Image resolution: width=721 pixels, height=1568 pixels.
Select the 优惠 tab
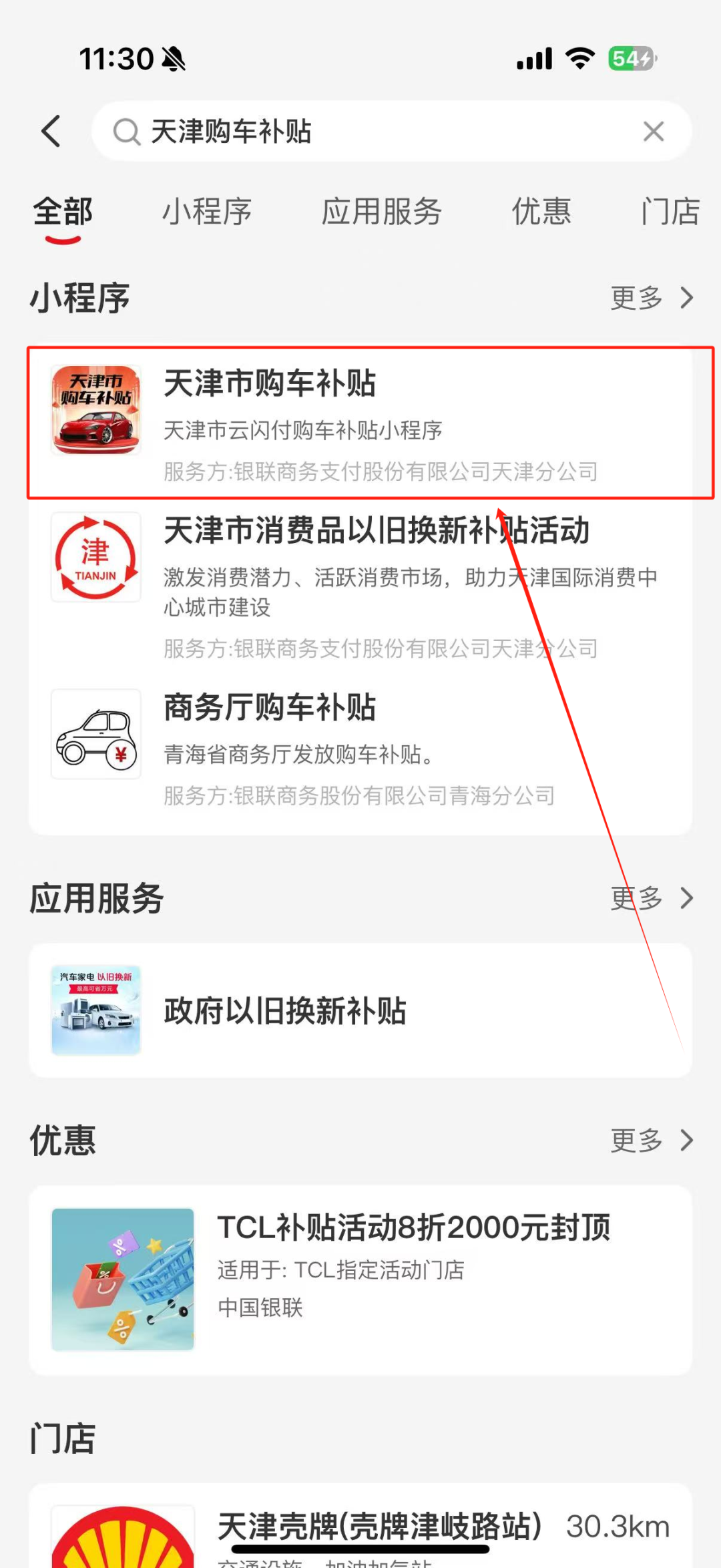(x=541, y=212)
